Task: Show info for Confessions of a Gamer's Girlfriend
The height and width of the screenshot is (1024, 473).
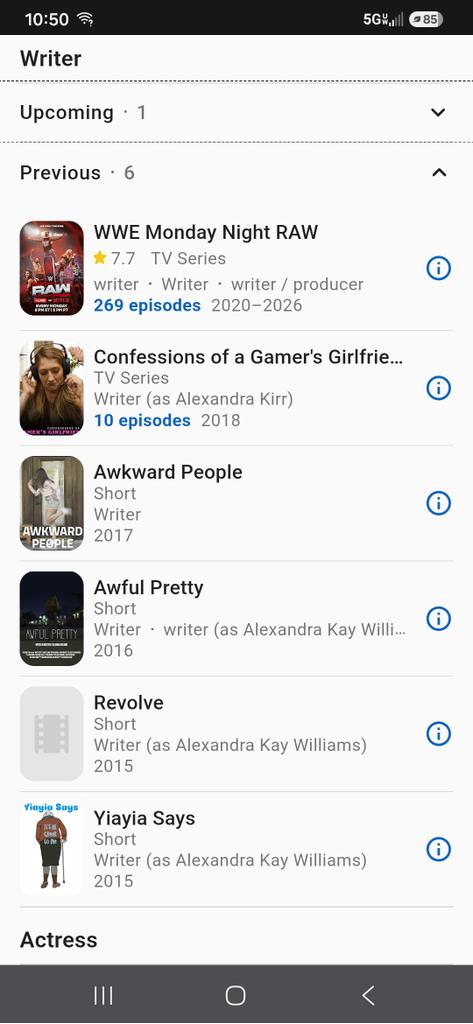Action: pyautogui.click(x=438, y=388)
